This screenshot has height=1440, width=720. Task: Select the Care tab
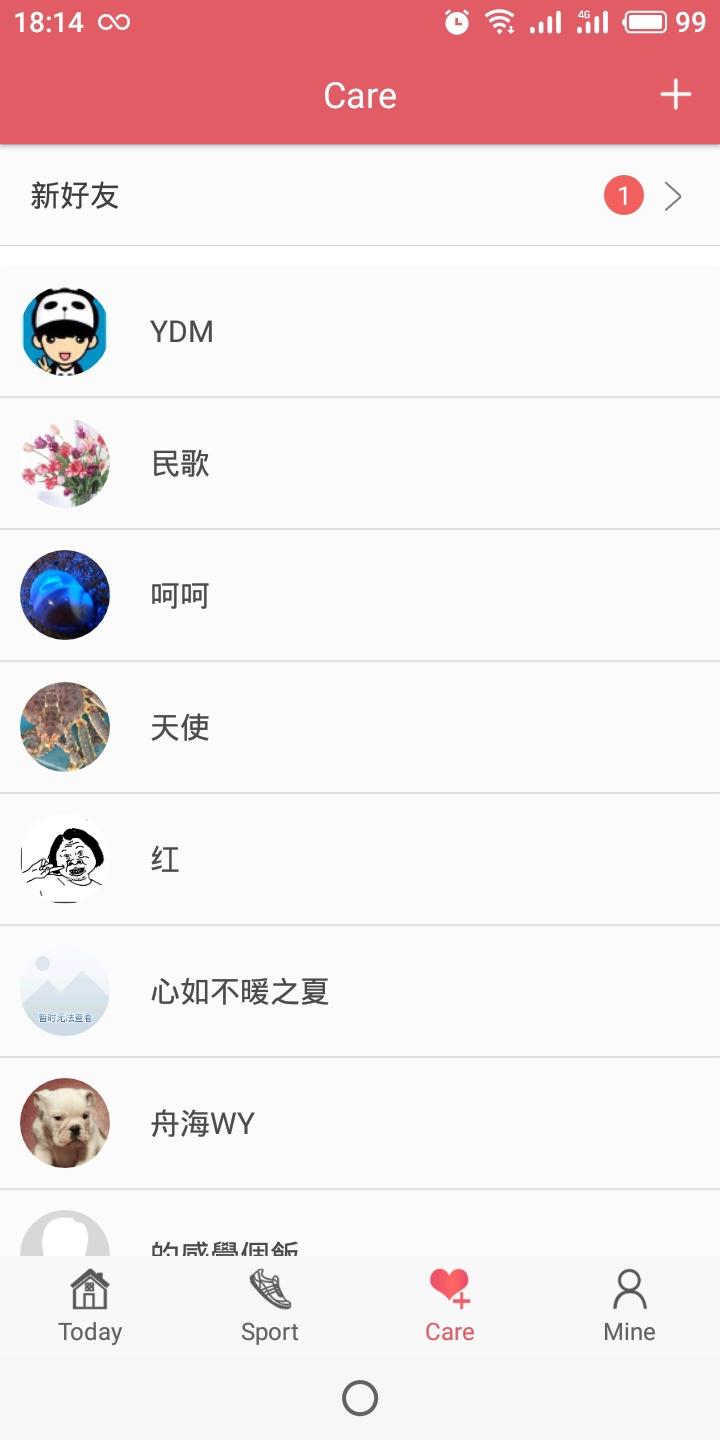pyautogui.click(x=450, y=1305)
